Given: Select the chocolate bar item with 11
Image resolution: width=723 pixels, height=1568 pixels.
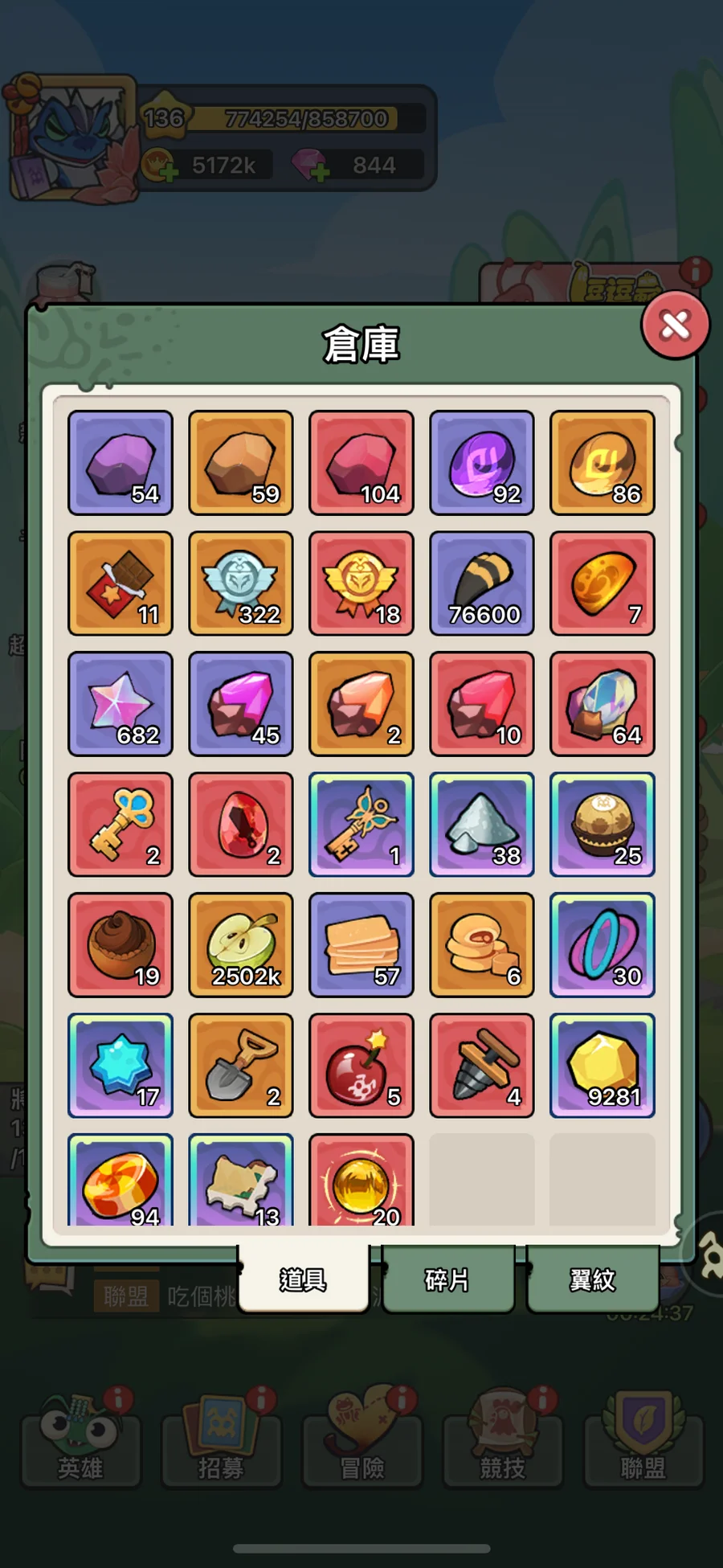Looking at the screenshot, I should click(120, 583).
